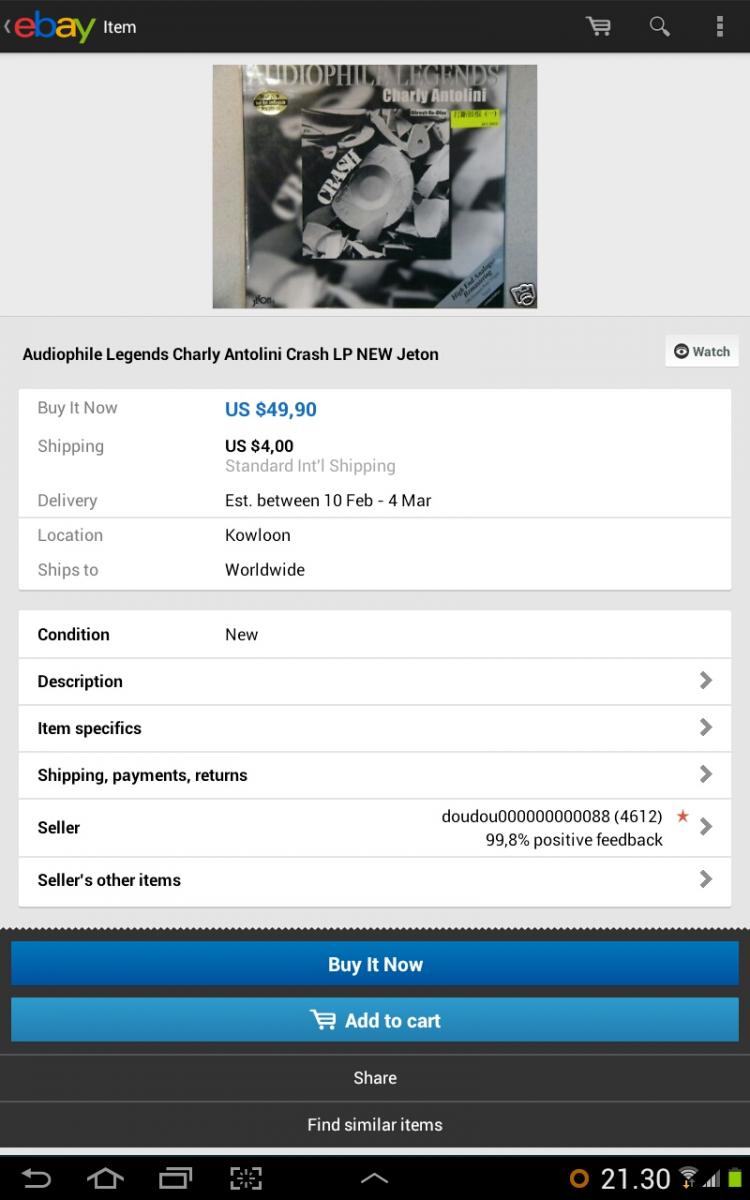Tap the search magnifier icon
The height and width of the screenshot is (1200, 750).
[659, 27]
